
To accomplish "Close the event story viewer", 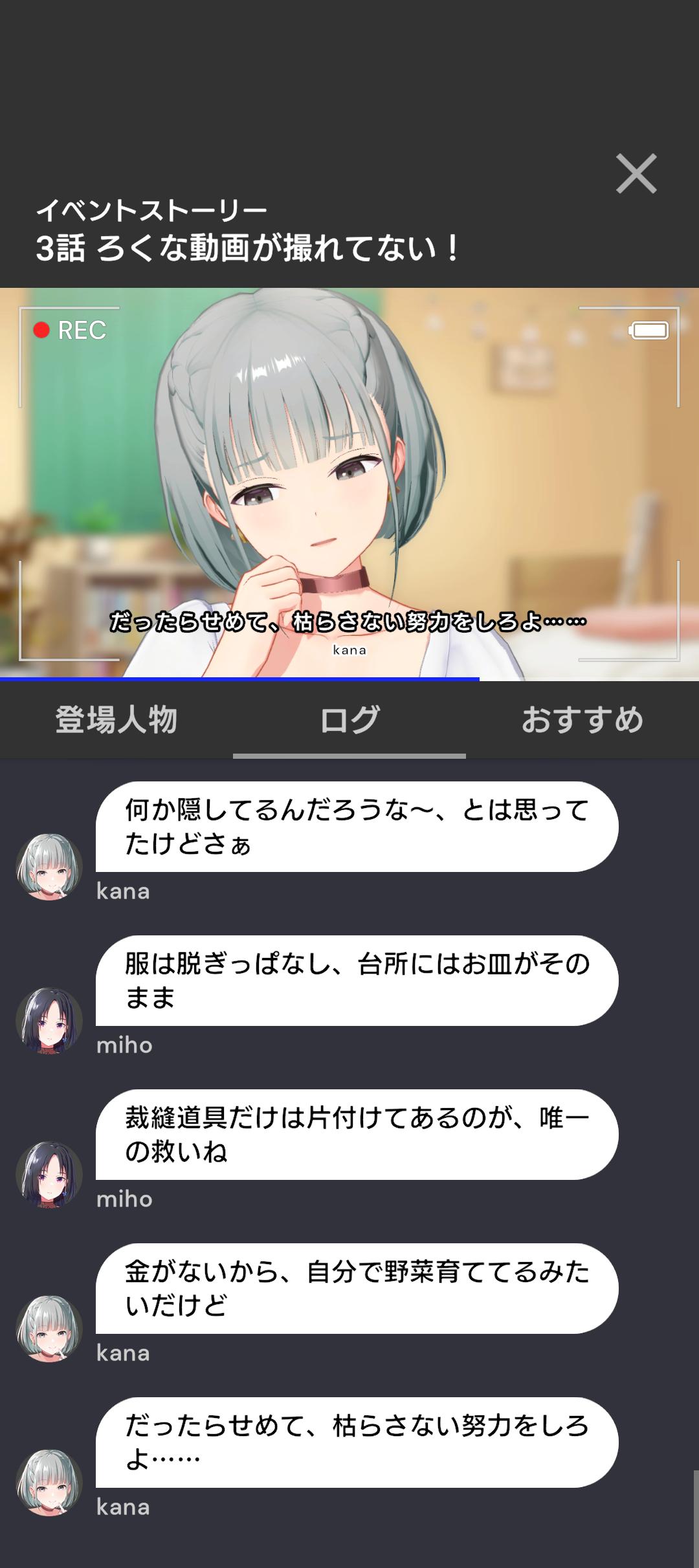I will [636, 173].
